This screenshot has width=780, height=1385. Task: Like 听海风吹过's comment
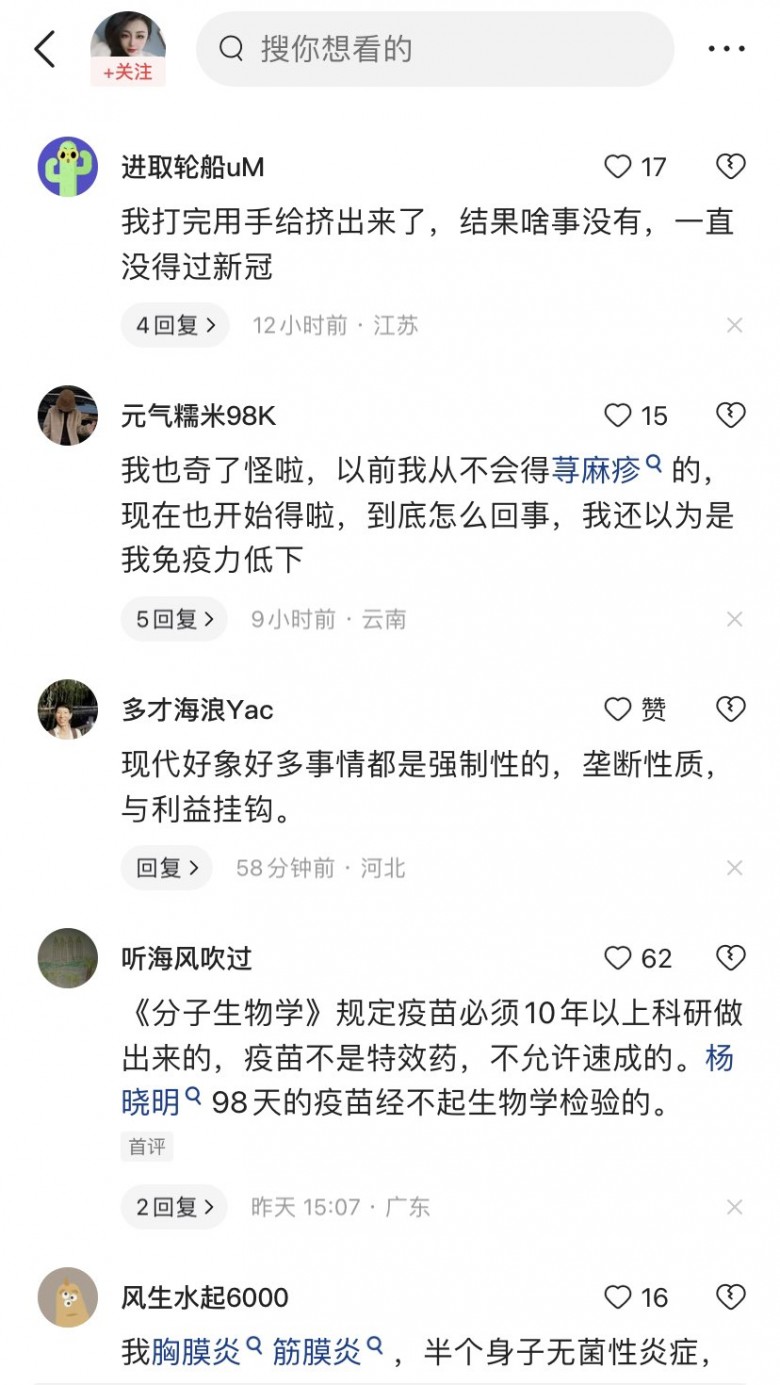pyautogui.click(x=619, y=959)
